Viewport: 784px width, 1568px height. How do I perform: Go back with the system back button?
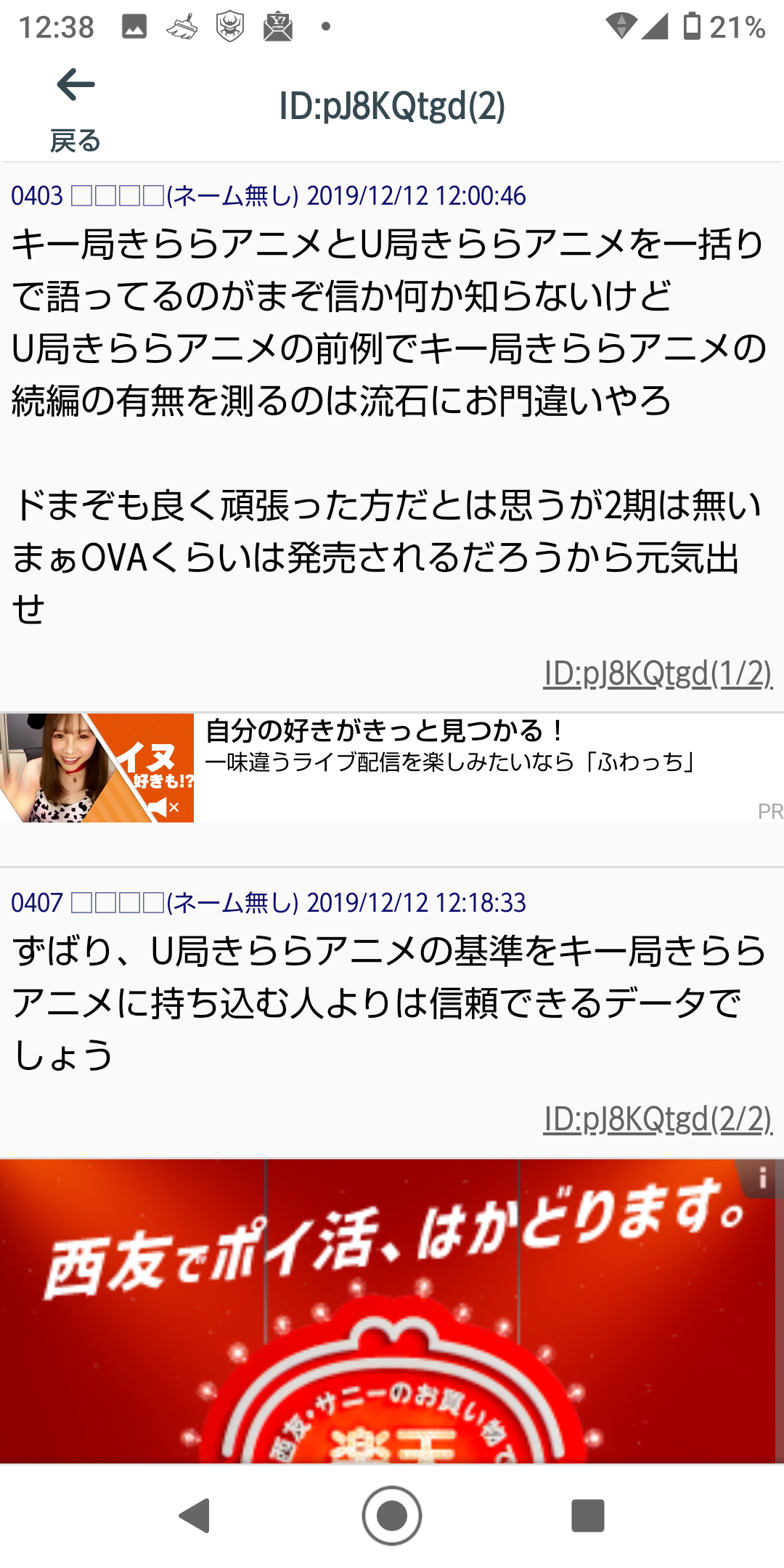pos(195,1516)
